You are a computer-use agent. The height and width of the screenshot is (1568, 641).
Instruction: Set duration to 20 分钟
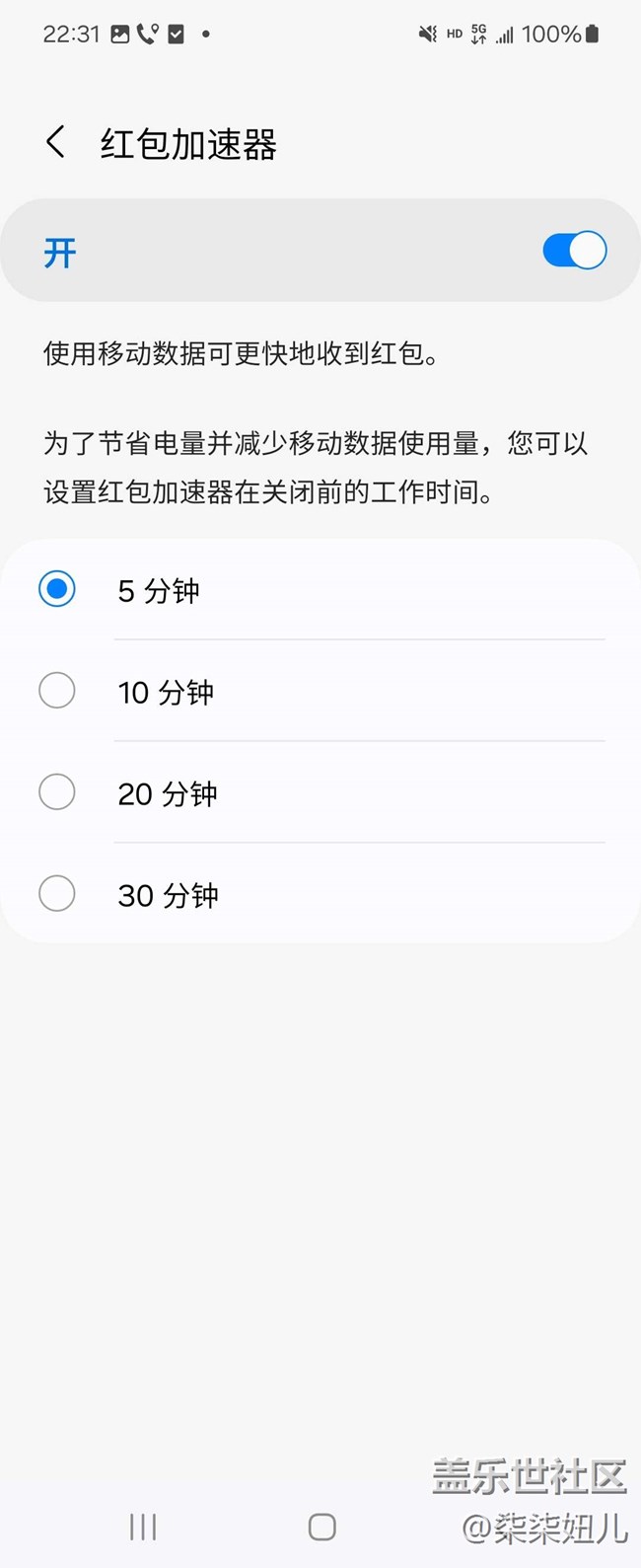click(320, 792)
